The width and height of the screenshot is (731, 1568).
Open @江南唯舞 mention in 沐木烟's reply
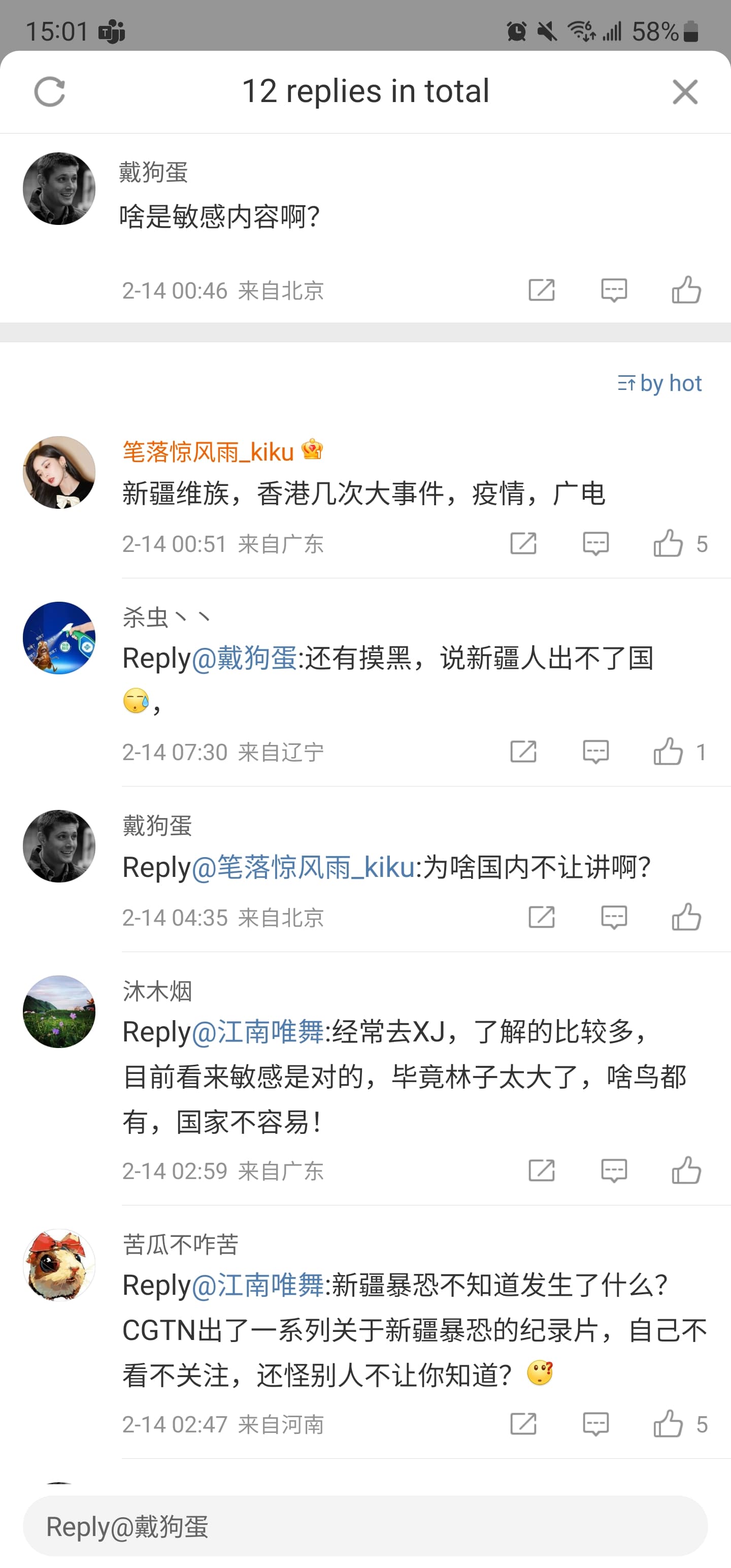[x=258, y=1032]
